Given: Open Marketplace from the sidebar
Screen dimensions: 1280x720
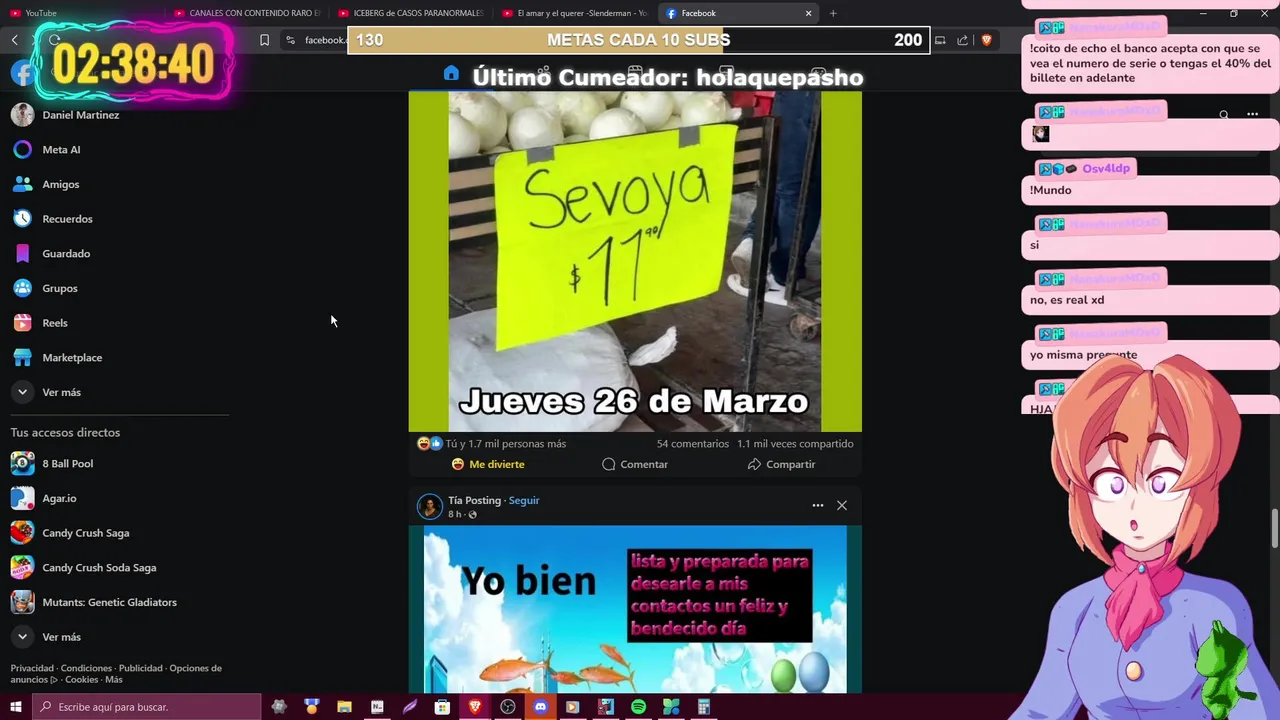Looking at the screenshot, I should coord(72,358).
